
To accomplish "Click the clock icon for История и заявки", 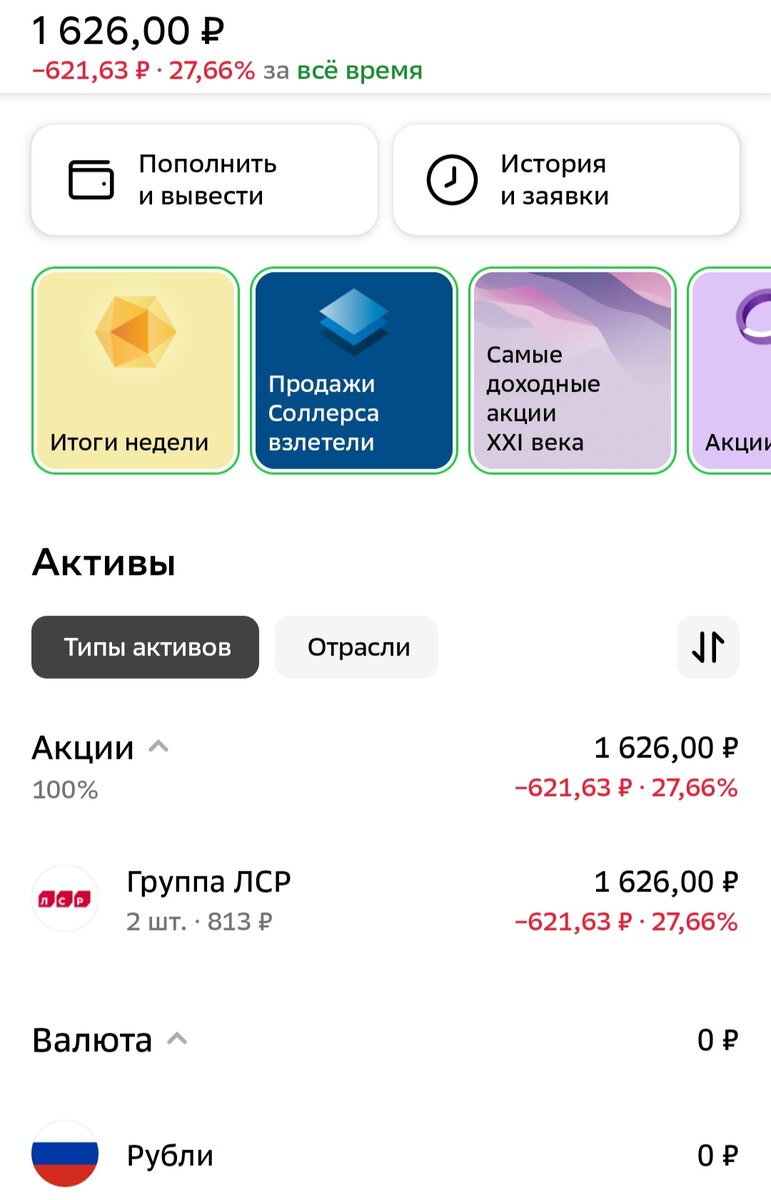I will point(451,179).
